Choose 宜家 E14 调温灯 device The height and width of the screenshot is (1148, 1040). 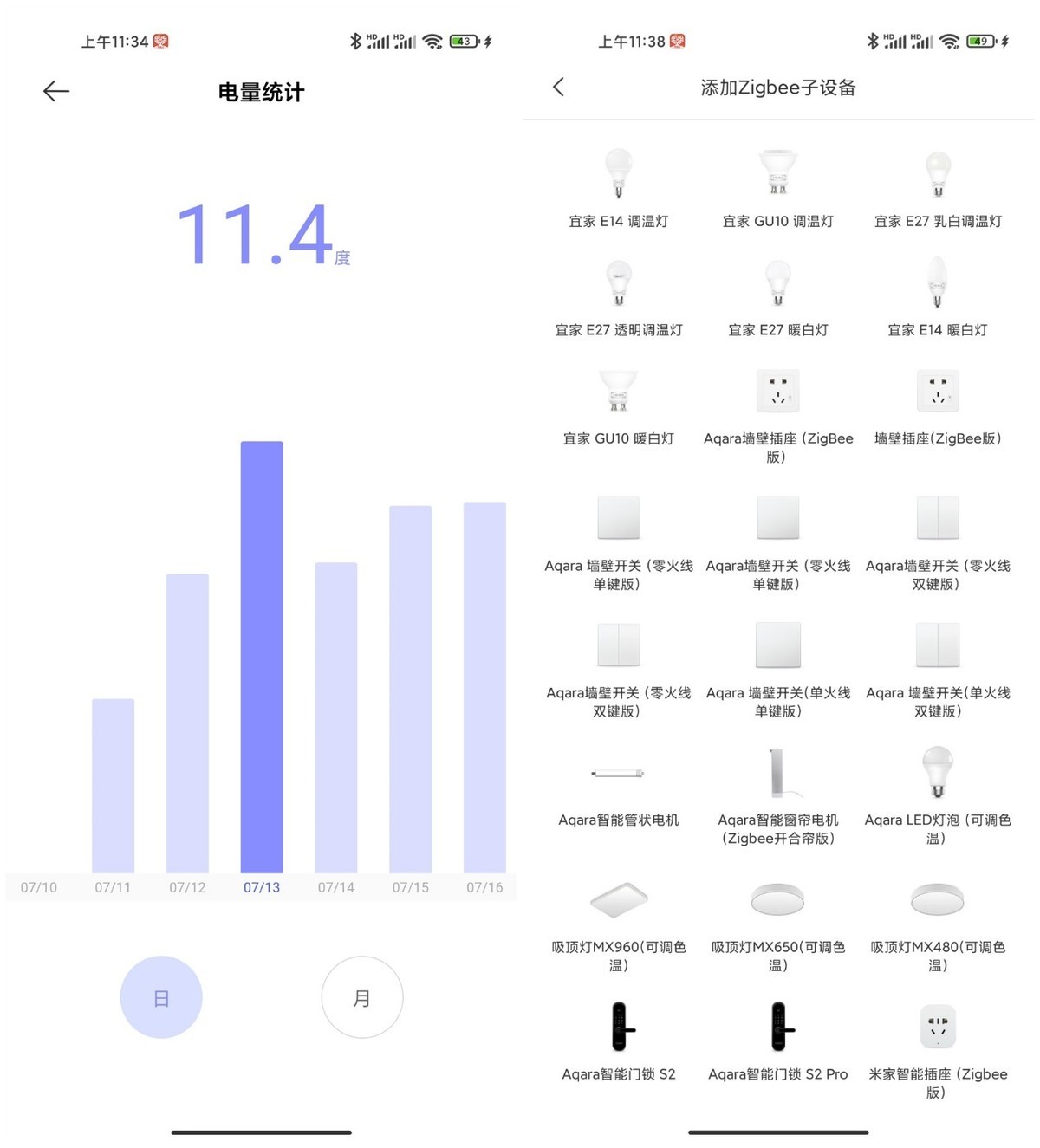point(619,188)
